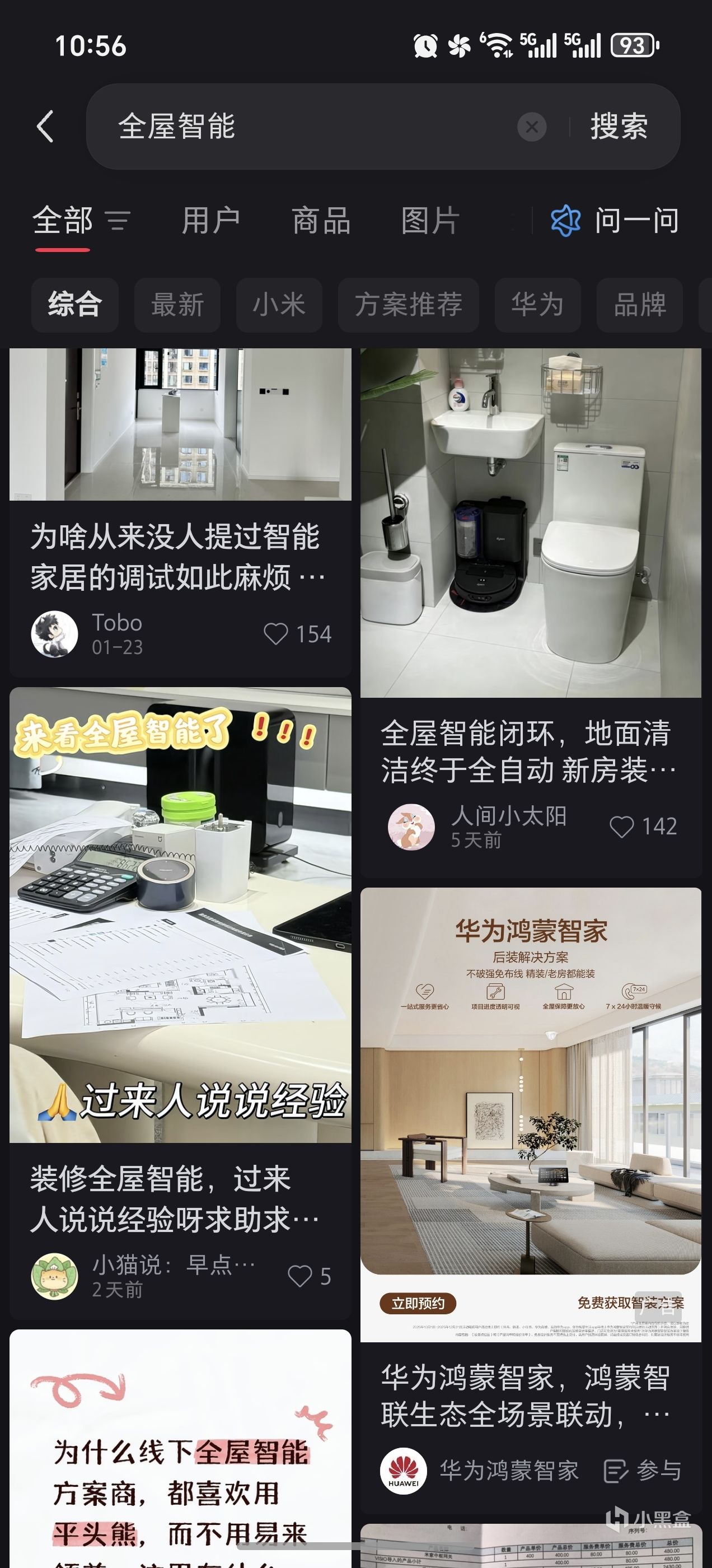Viewport: 712px width, 1568px height.
Task: Switch to the 商品 tab
Action: coord(321,220)
